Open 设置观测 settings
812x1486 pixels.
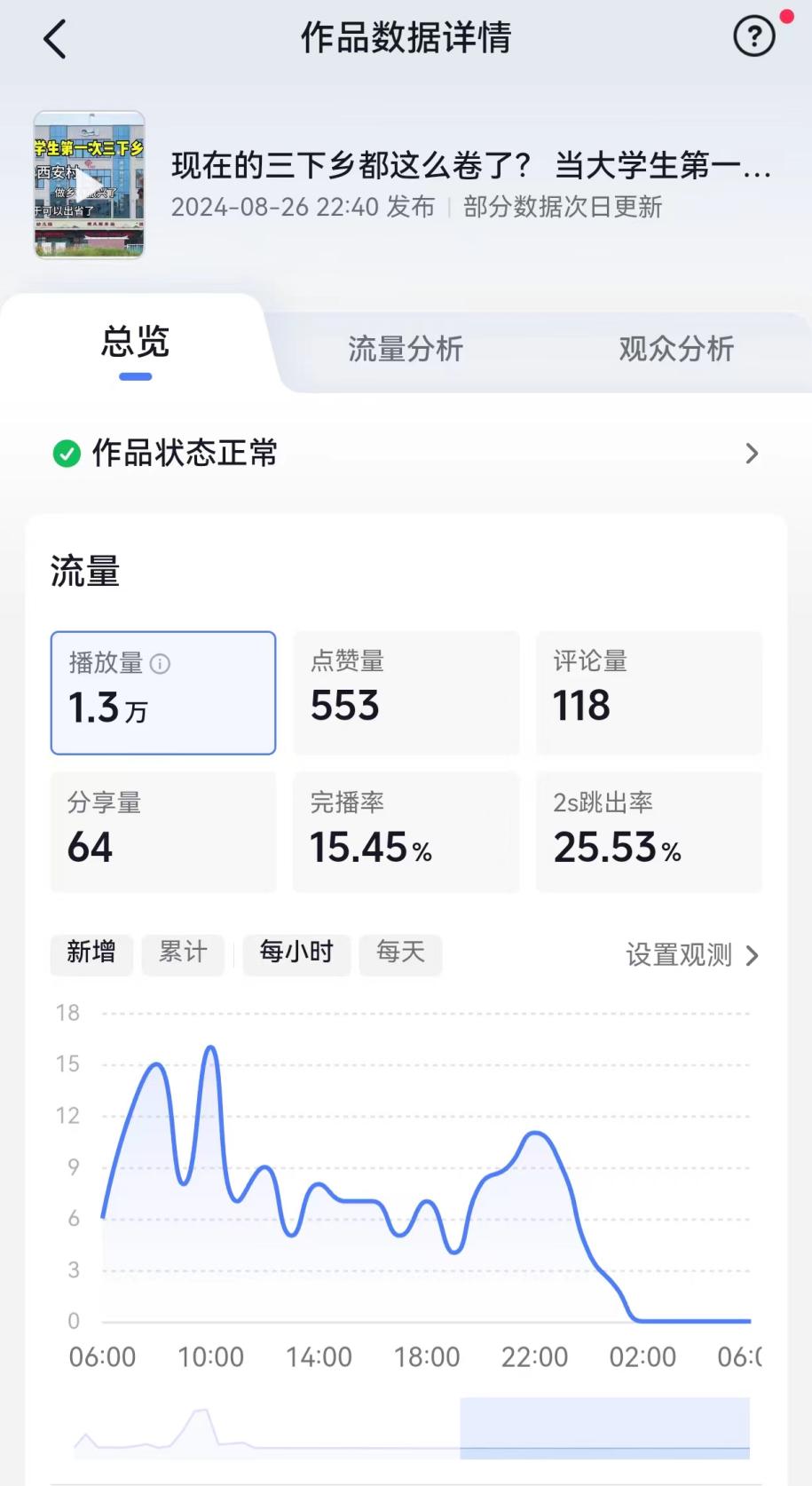pos(692,955)
